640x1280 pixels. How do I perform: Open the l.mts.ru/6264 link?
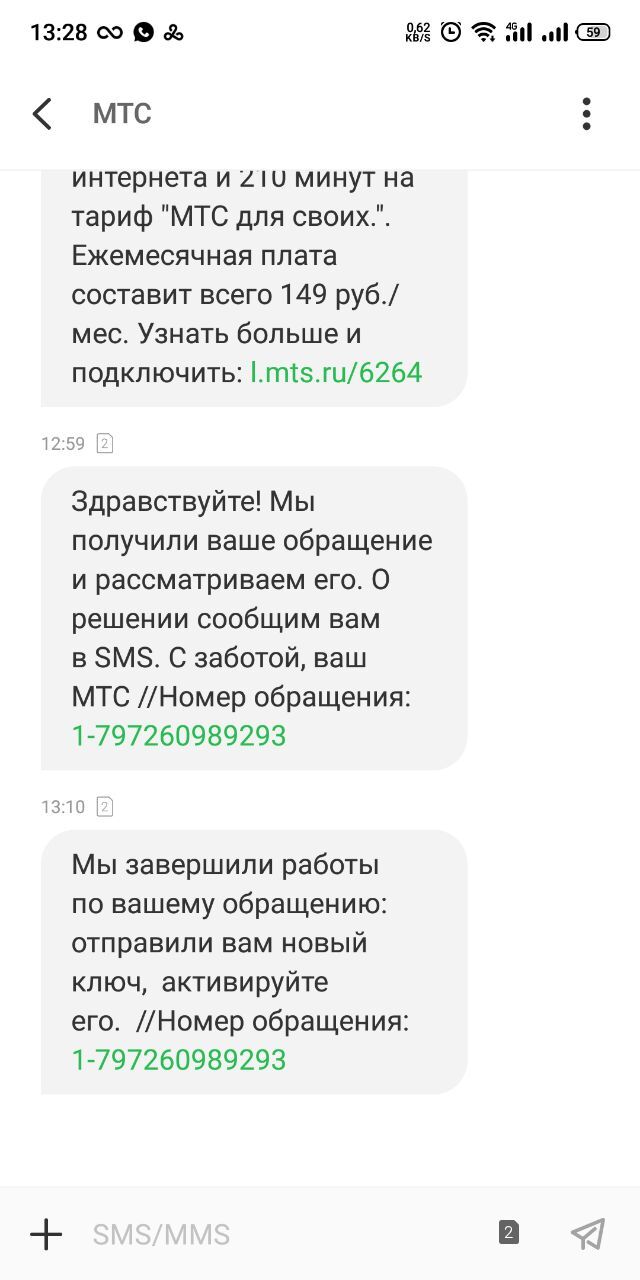pyautogui.click(x=336, y=373)
